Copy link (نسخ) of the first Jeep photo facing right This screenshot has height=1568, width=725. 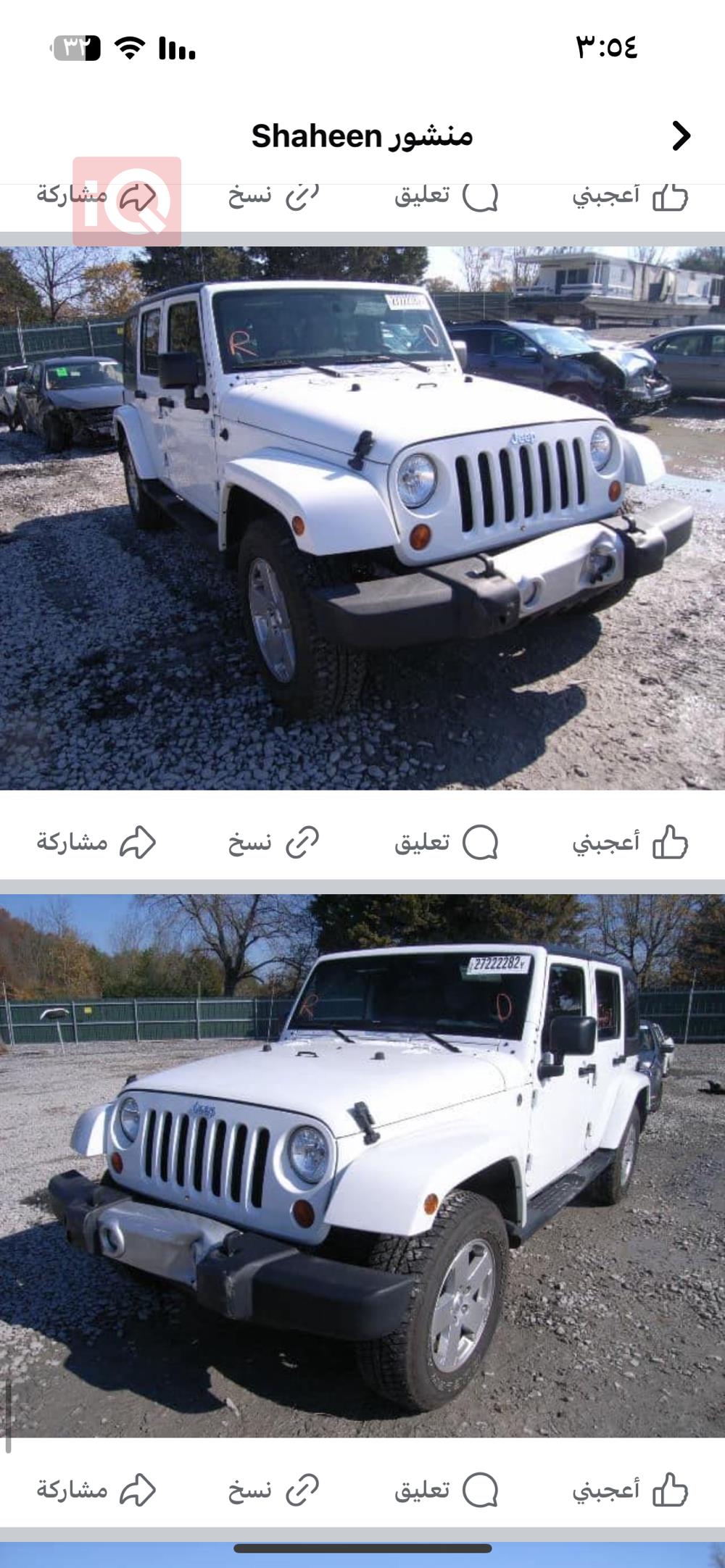pos(273,842)
